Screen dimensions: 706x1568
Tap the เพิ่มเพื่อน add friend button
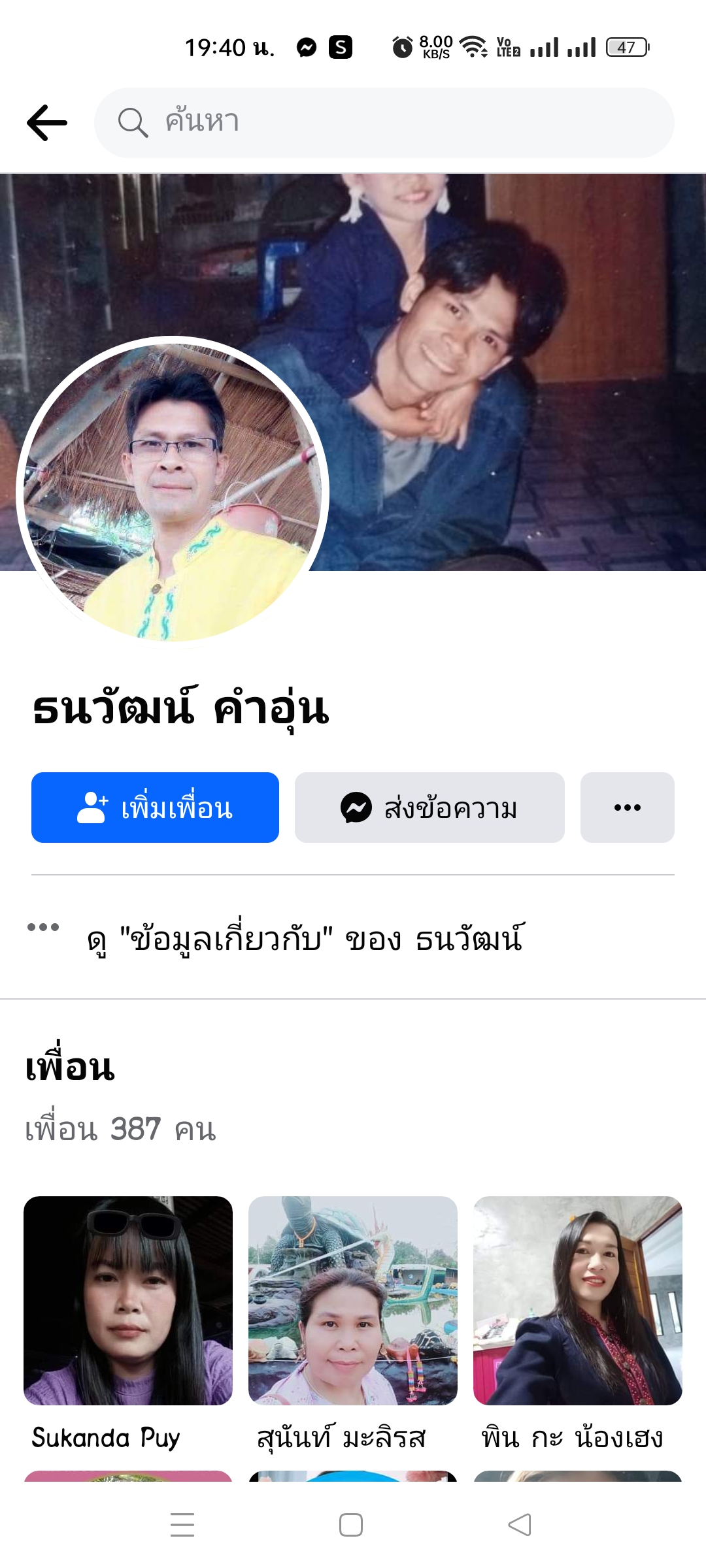[155, 808]
